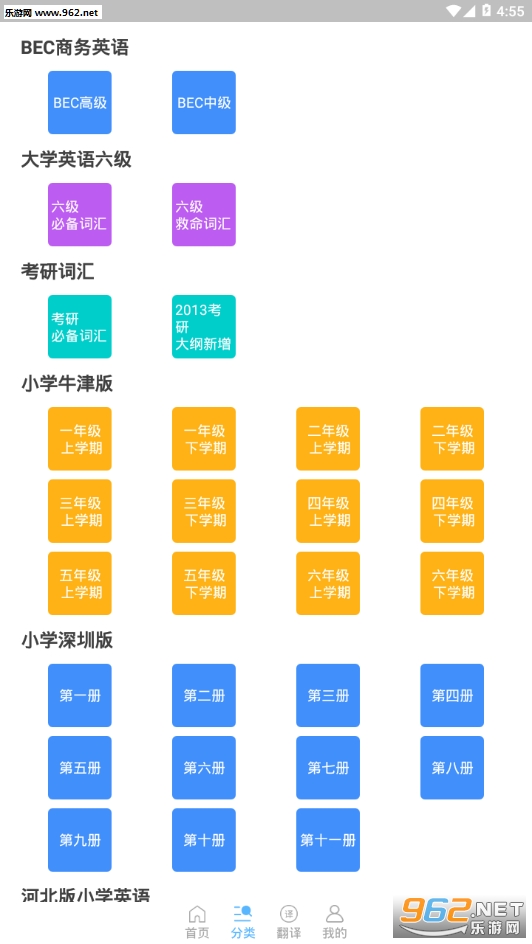Choose 六年级下学期 tile

[451, 583]
